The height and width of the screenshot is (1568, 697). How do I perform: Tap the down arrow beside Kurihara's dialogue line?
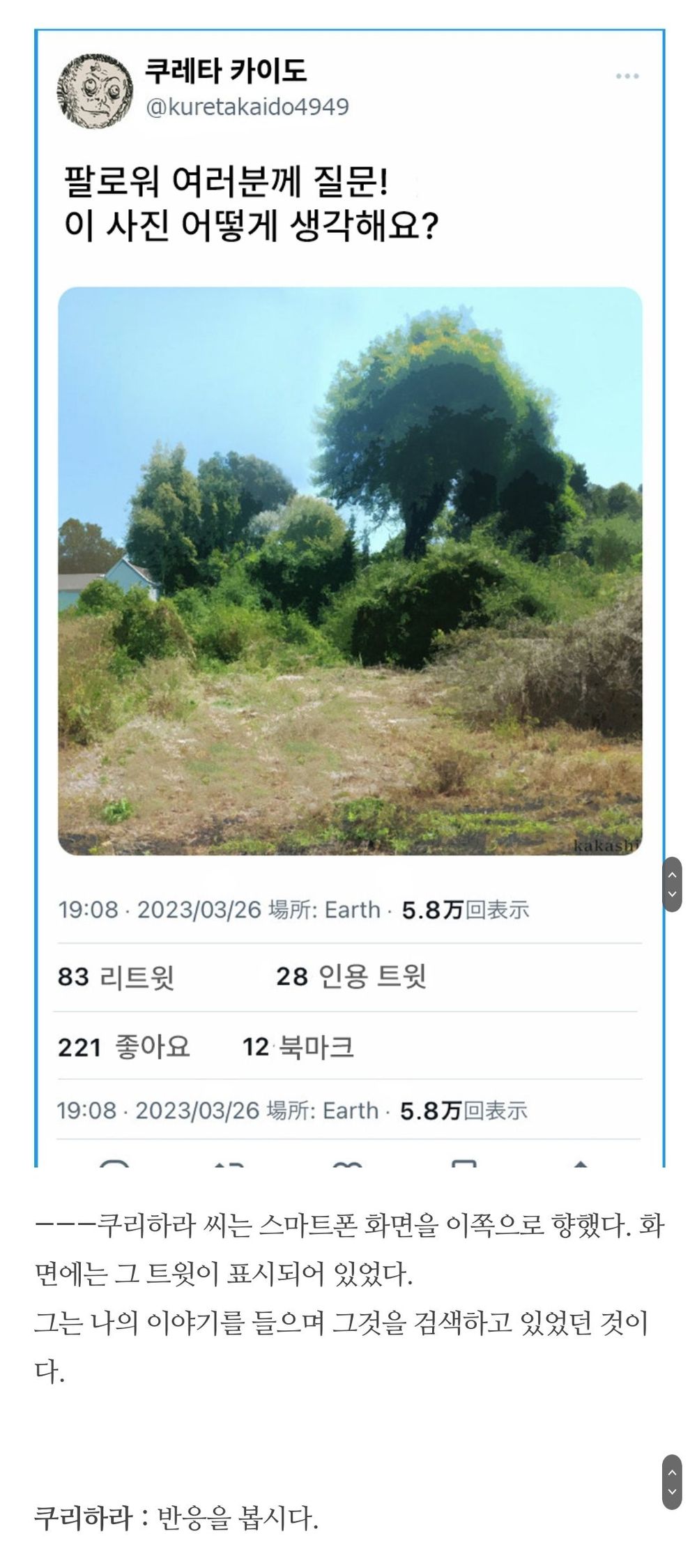672,1492
